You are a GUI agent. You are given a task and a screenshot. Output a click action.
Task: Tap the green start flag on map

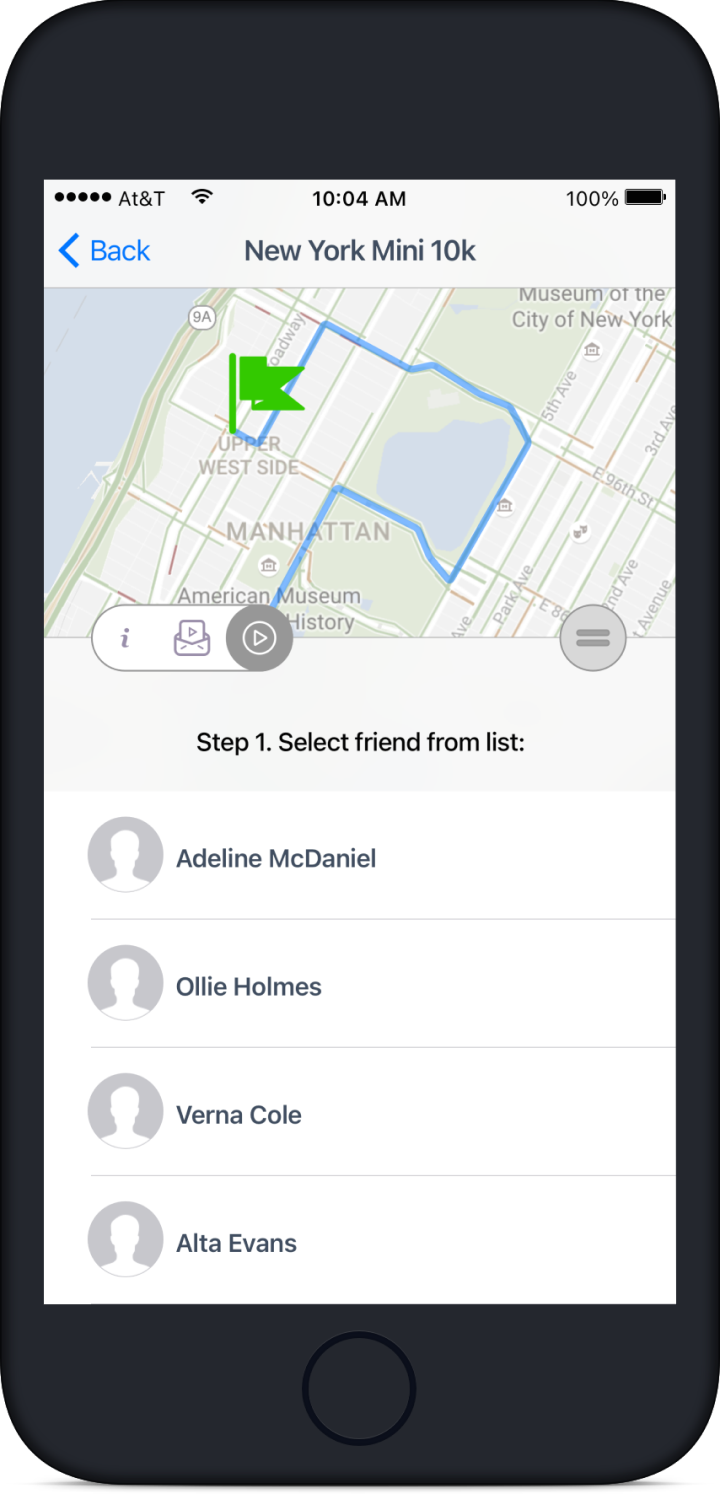click(265, 387)
